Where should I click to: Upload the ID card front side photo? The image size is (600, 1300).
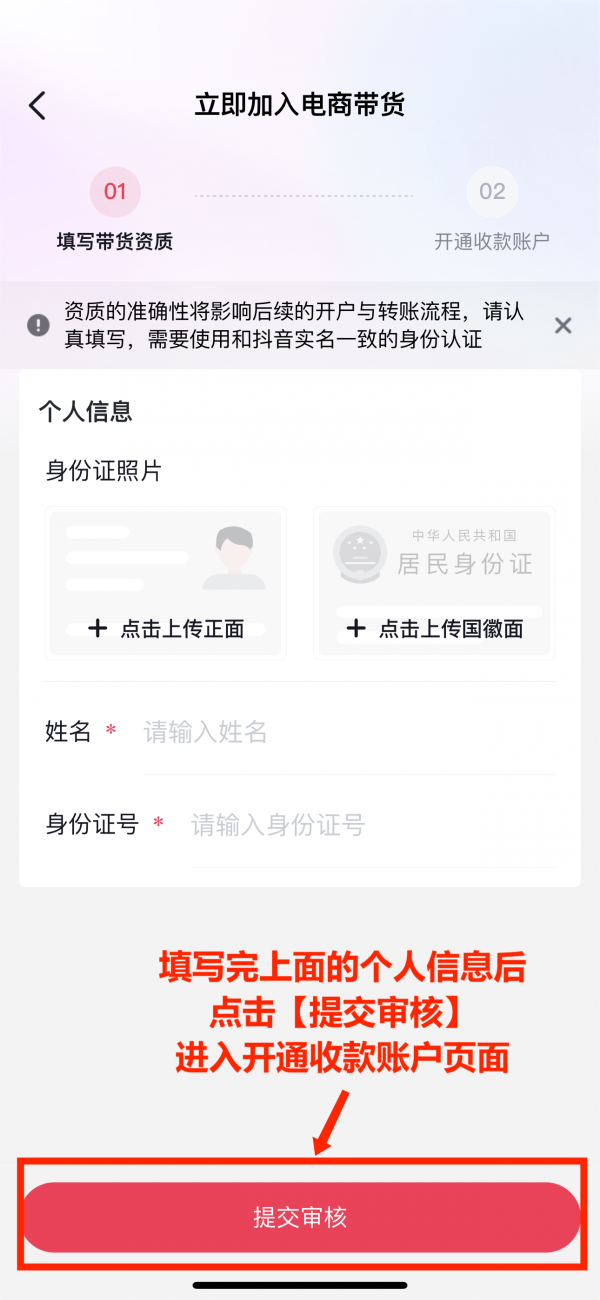coord(166,583)
